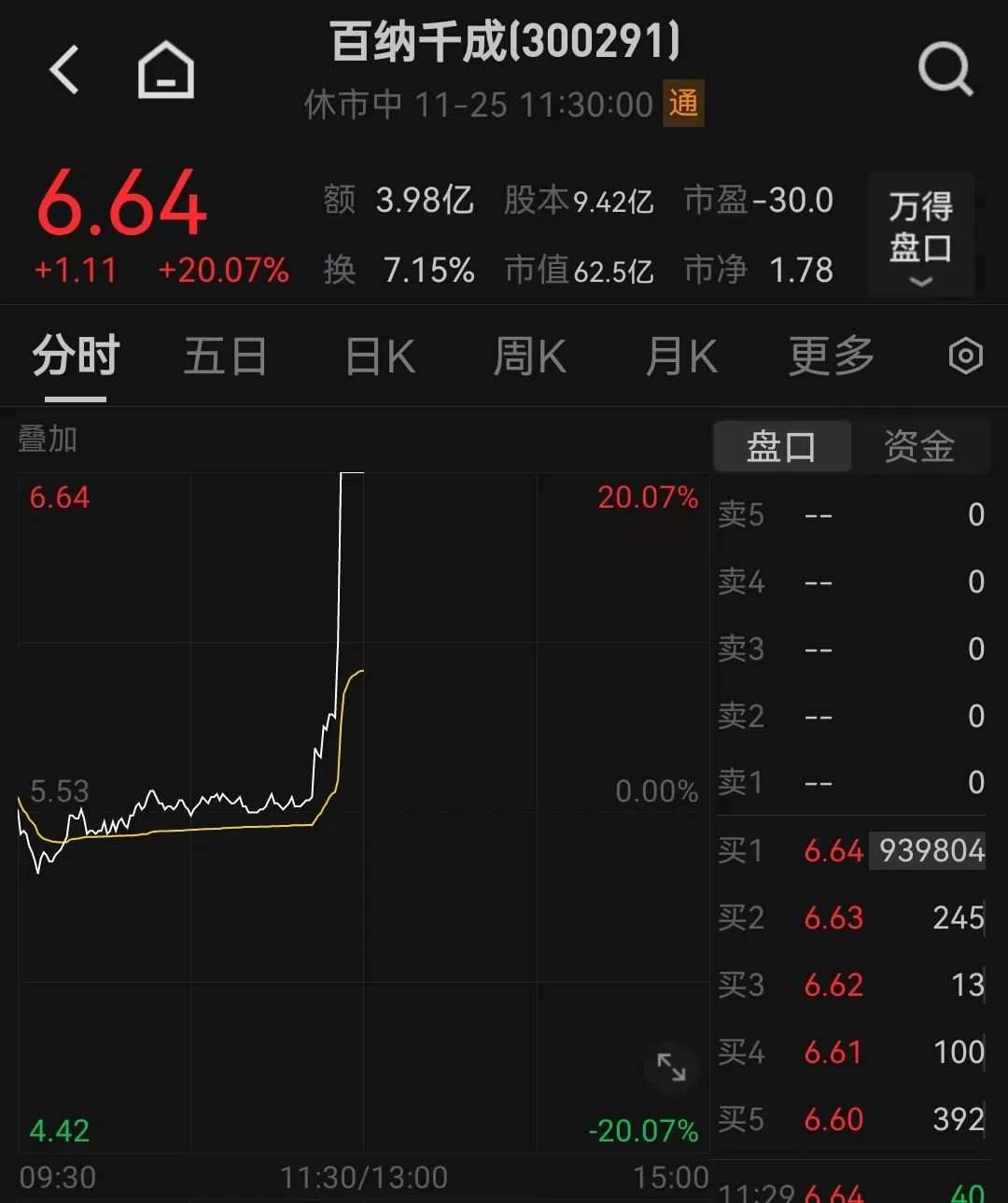Open the app home icon
Viewport: 1008px width, 1203px height.
point(166,70)
